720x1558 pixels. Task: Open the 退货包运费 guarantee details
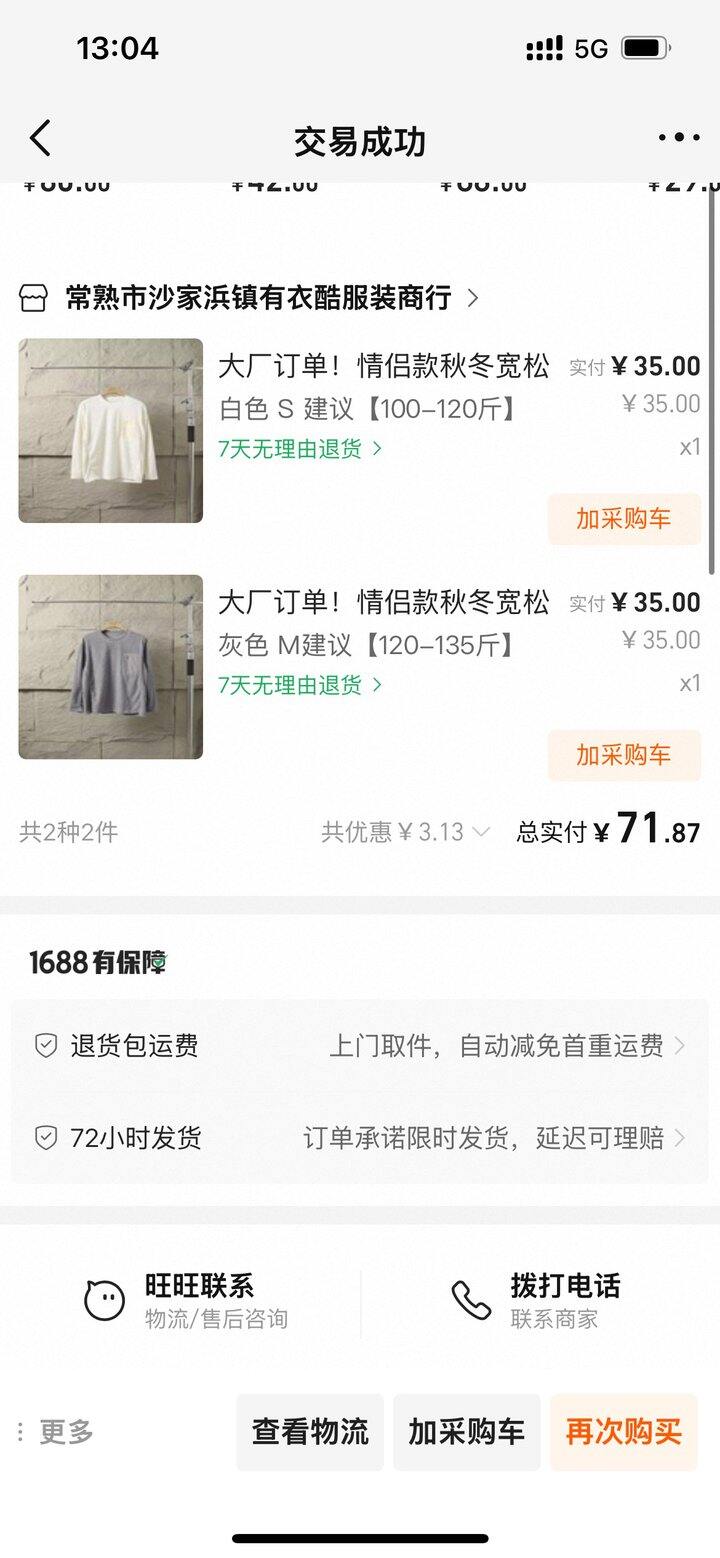point(360,1046)
